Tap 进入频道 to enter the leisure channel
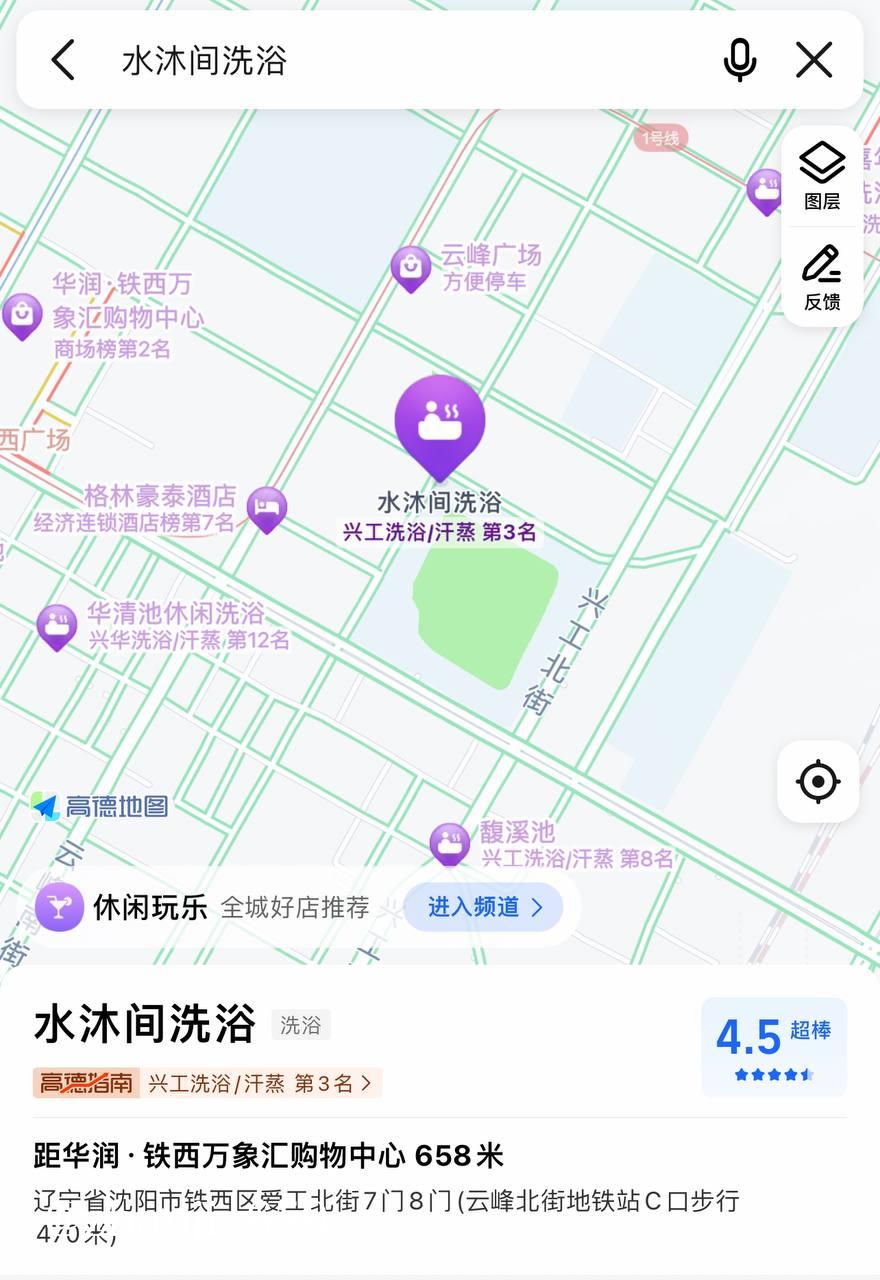 484,907
